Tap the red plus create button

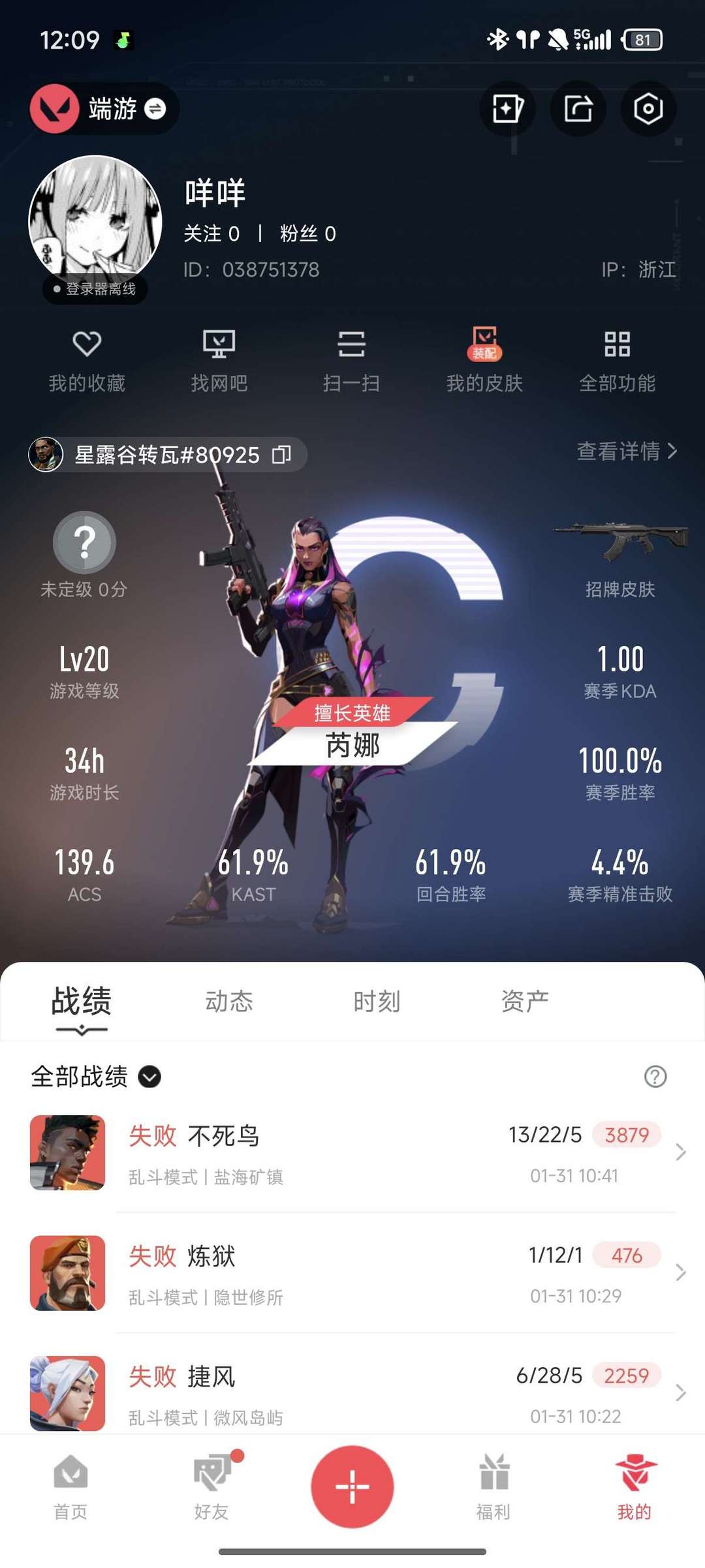click(352, 1486)
